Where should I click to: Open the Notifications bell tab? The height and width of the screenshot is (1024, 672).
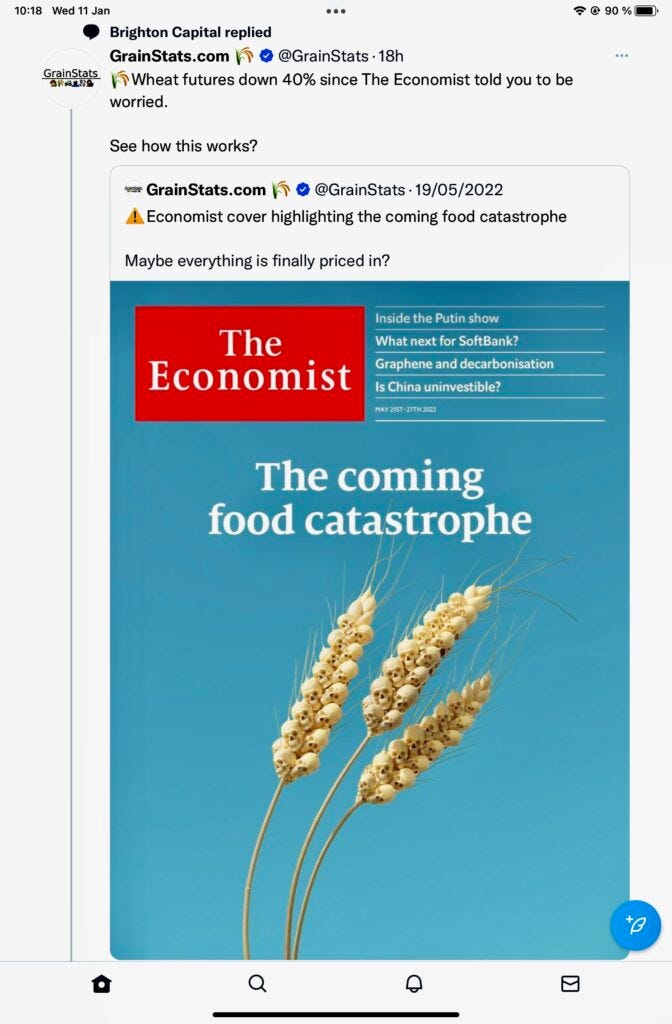tap(414, 984)
